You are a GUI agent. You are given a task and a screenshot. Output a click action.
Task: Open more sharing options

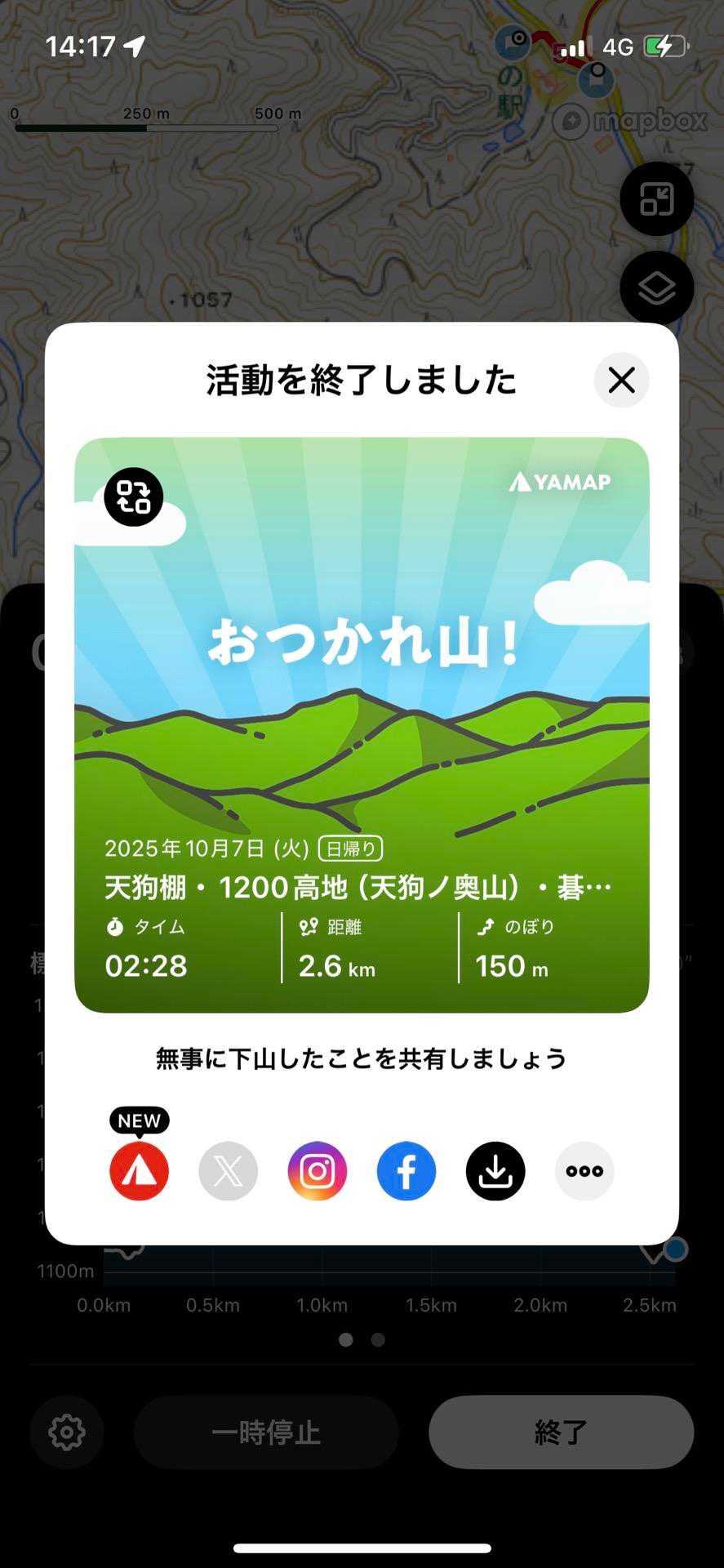[x=584, y=1171]
